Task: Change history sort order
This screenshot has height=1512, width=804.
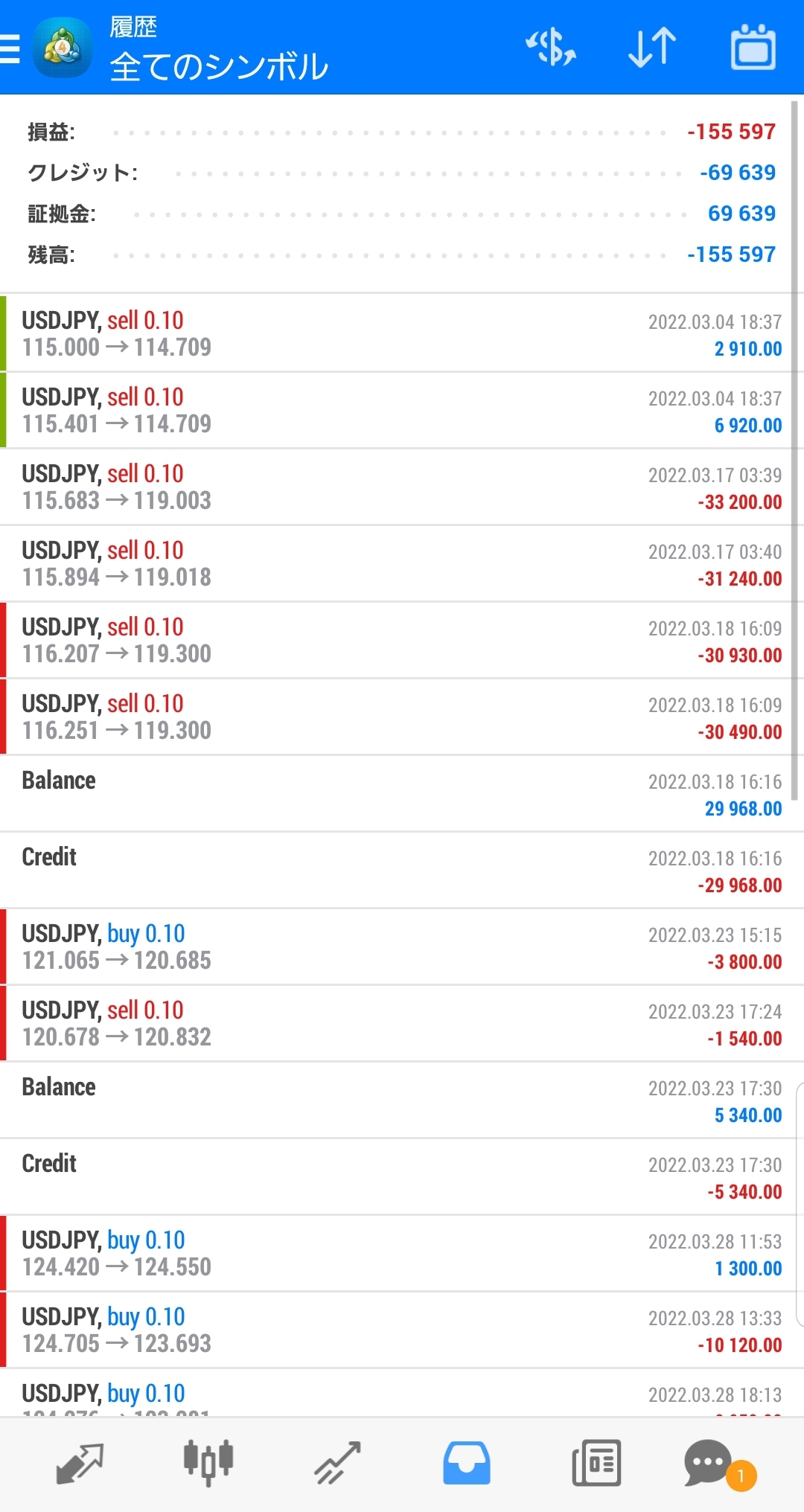Action: coord(652,48)
